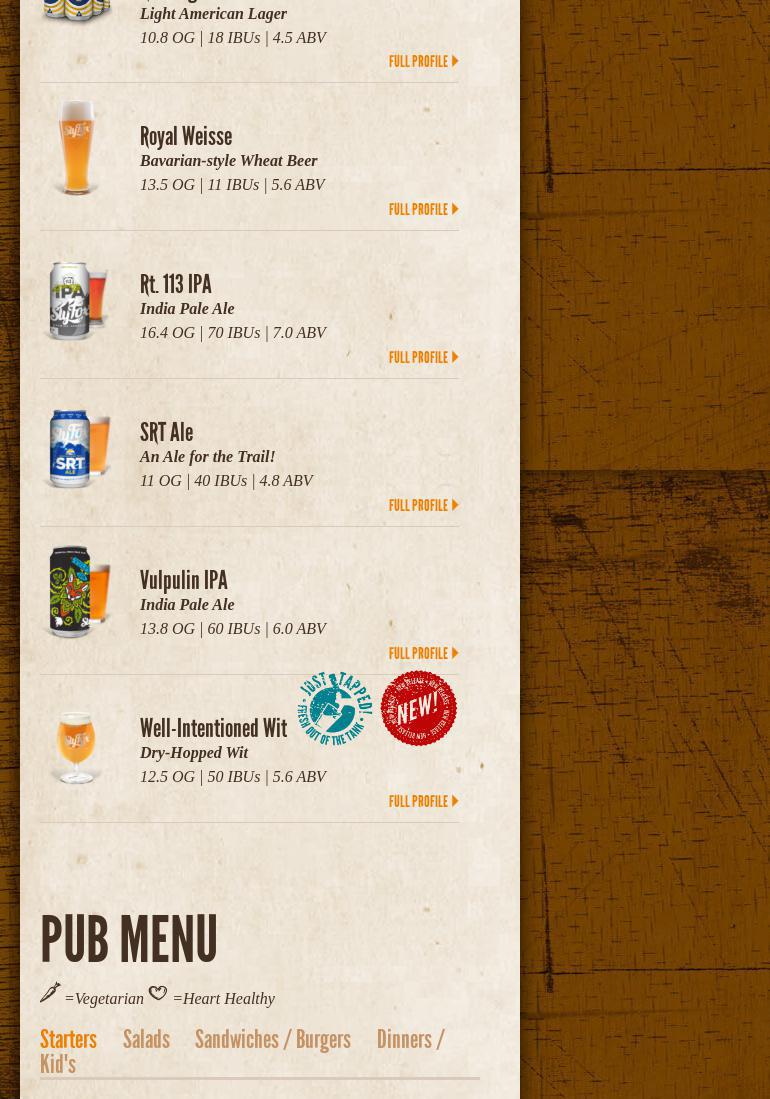The image size is (770, 1099).
Task: Tap the Well-Intentioned Wit glass image
Action: click(77, 746)
